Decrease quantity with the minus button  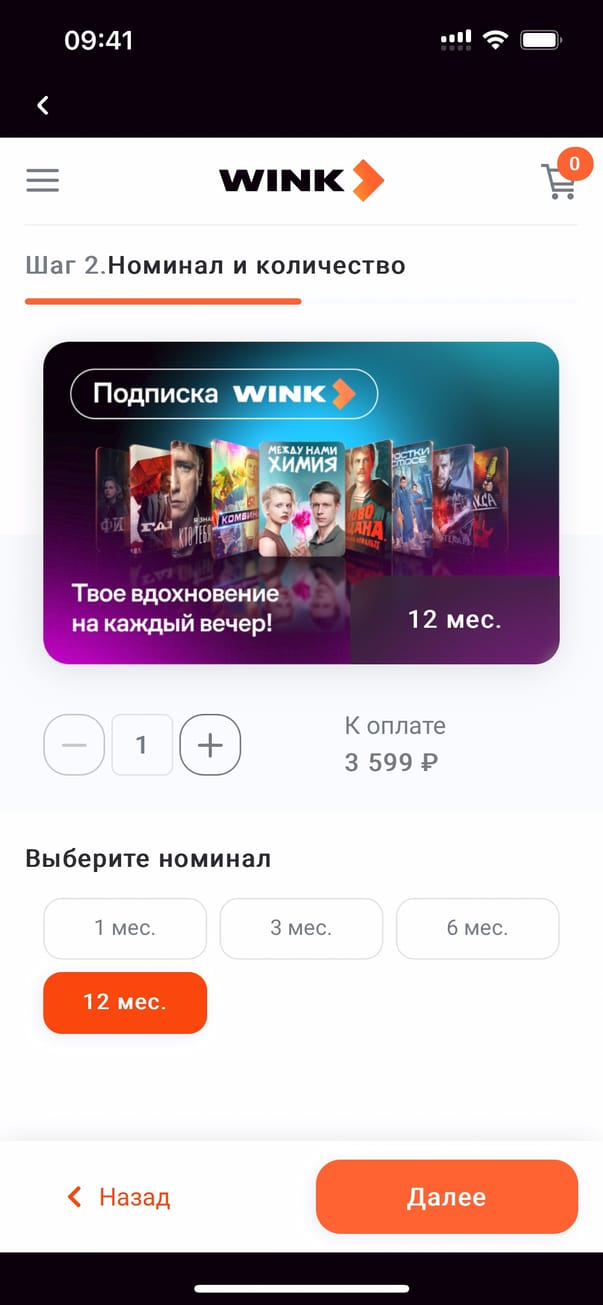[x=74, y=745]
